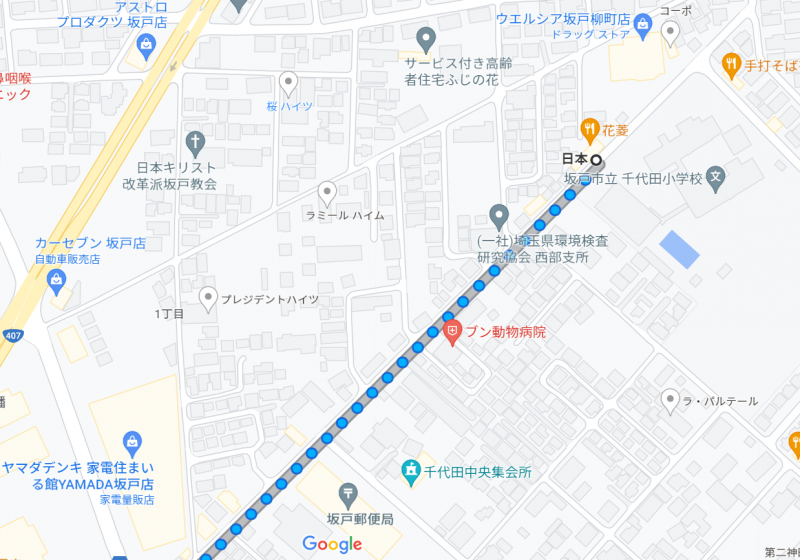Select the 埼玉県環境検査研究協会 西部支所 pin

click(x=499, y=213)
